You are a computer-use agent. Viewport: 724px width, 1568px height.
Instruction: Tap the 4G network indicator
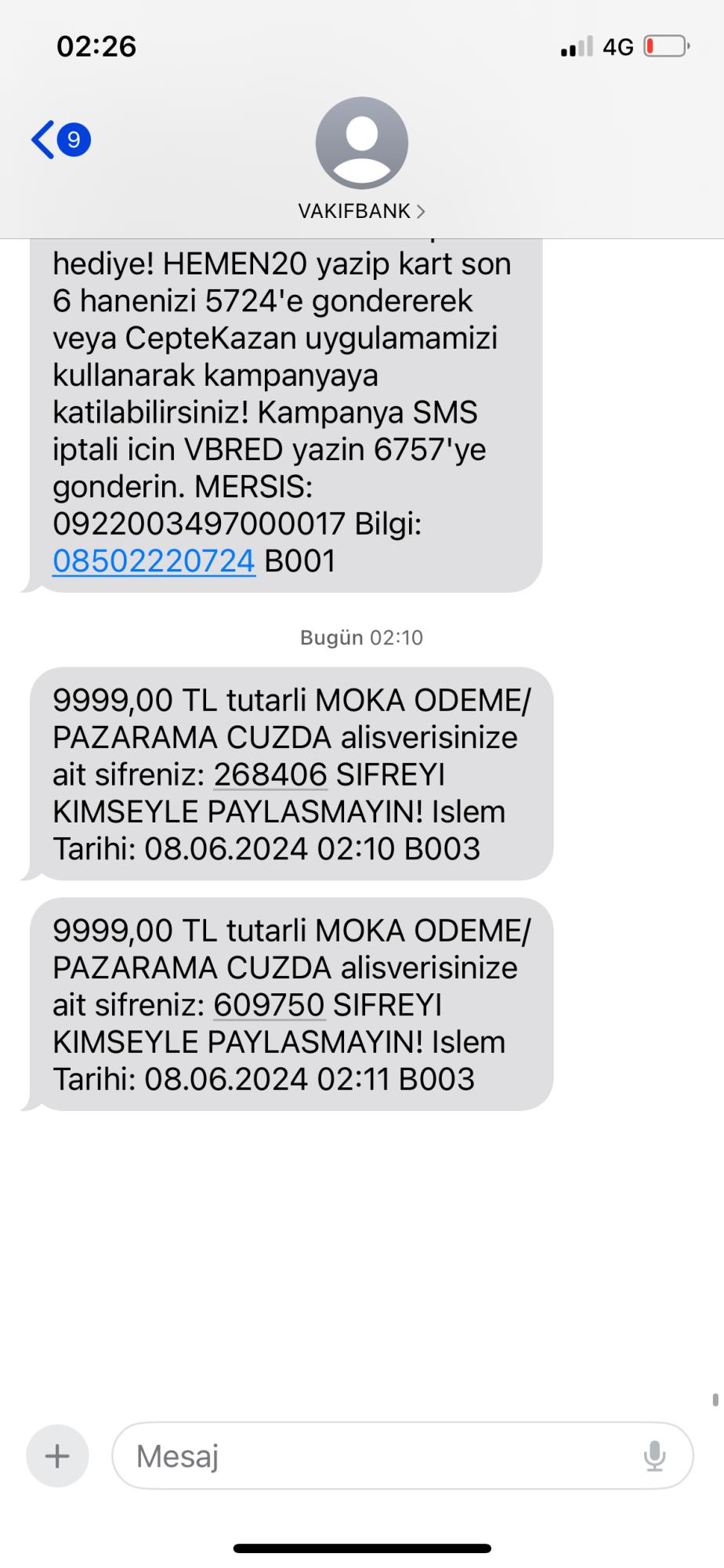click(618, 47)
